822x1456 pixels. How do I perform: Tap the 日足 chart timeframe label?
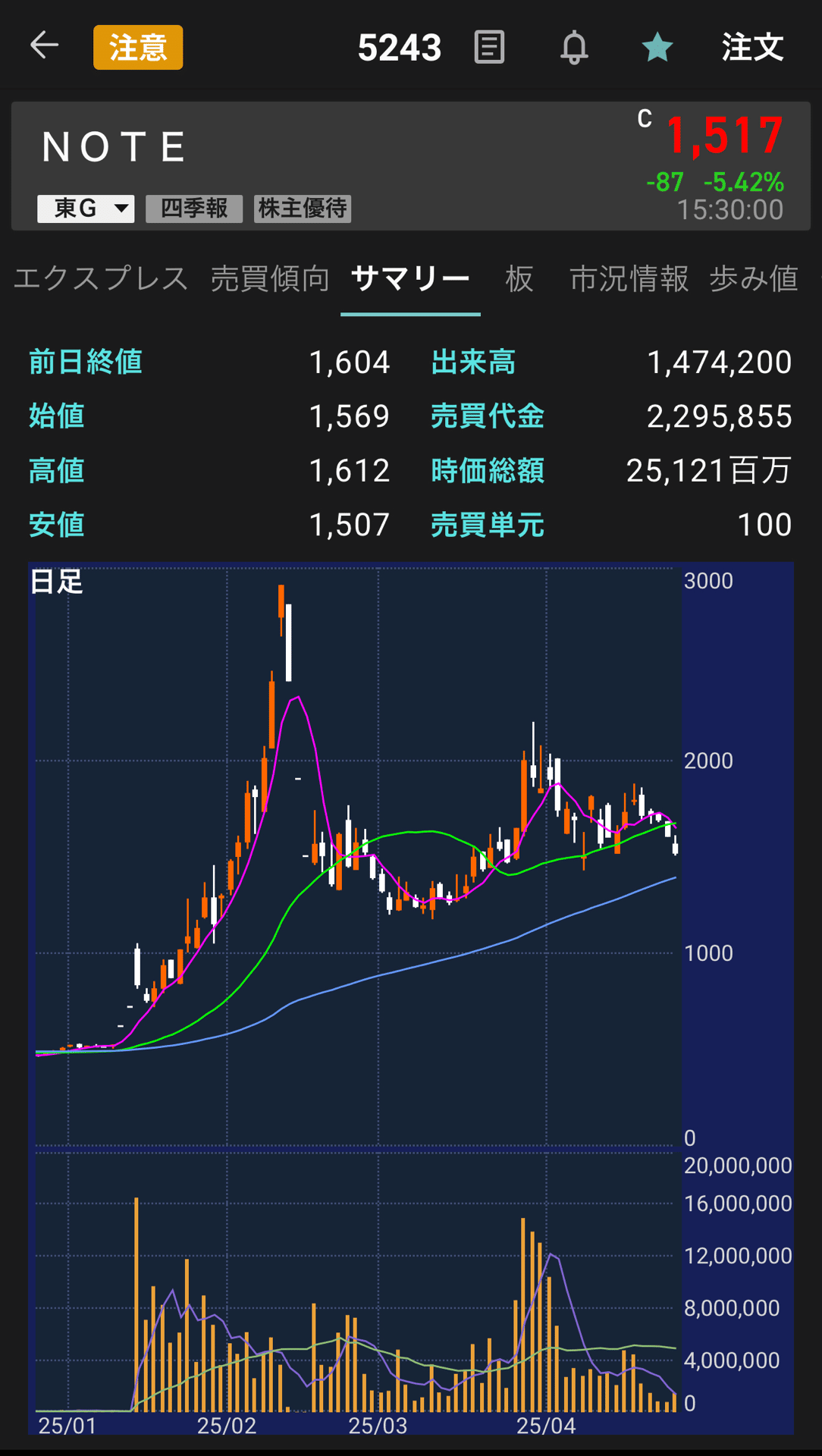coord(57,584)
